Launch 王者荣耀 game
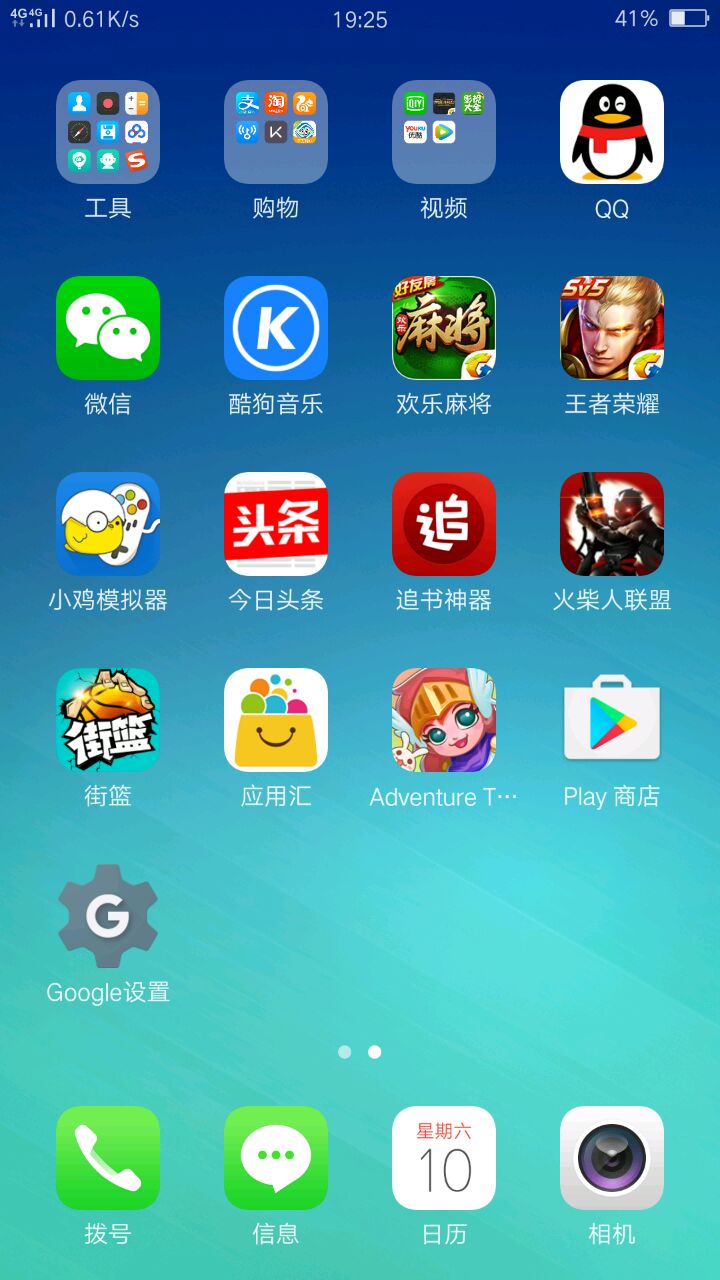This screenshot has height=1280, width=720. (612, 328)
